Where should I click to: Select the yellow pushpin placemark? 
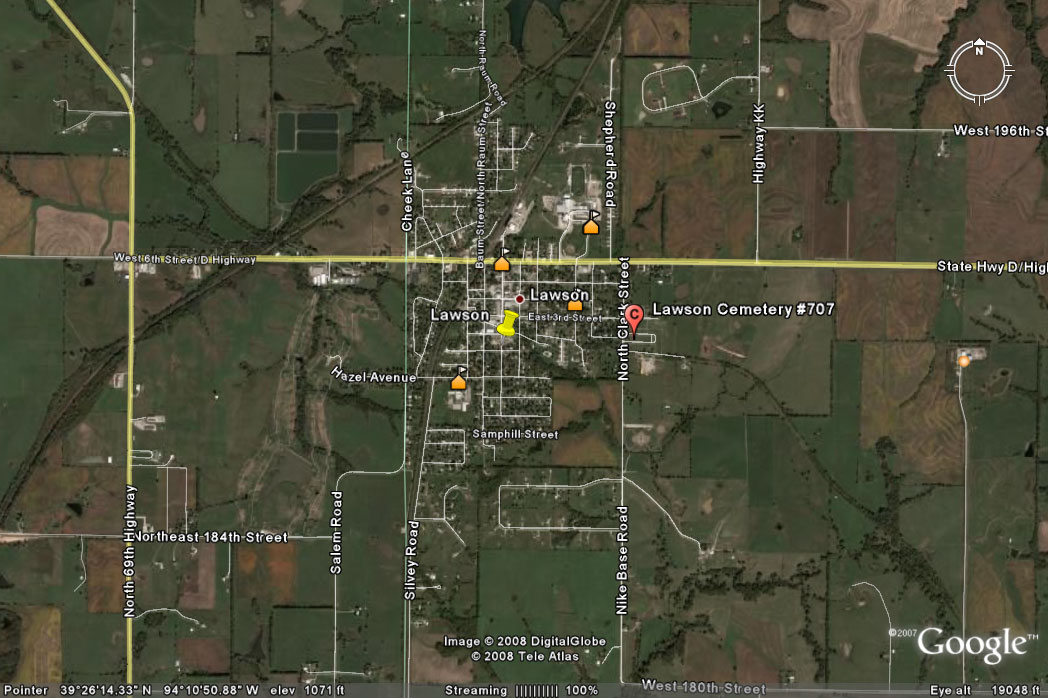[x=507, y=324]
